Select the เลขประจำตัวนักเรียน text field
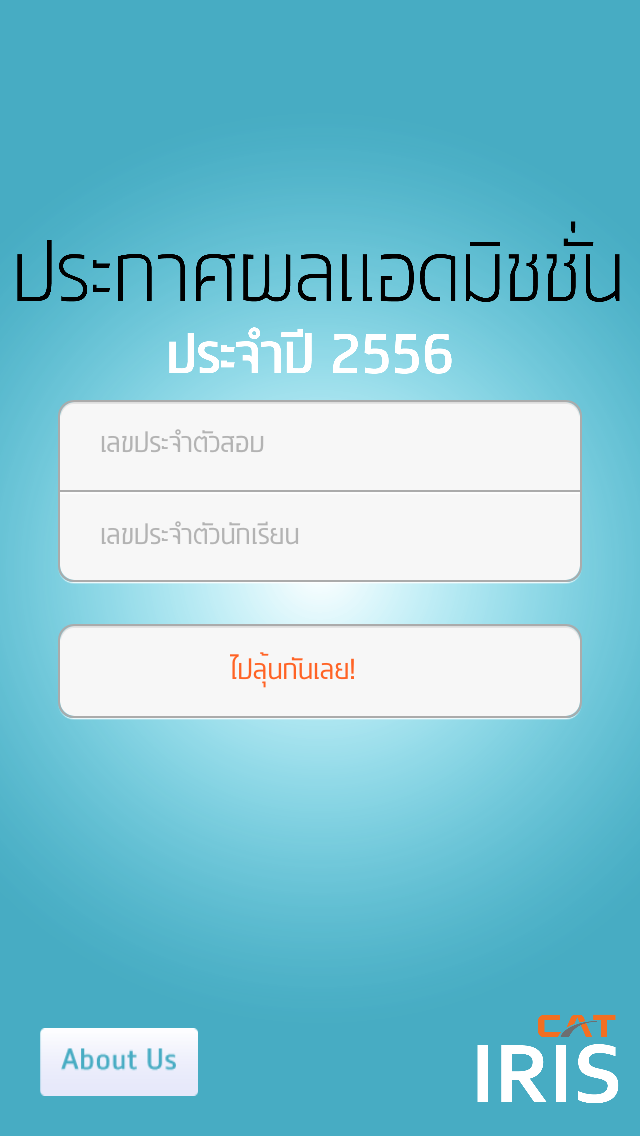The height and width of the screenshot is (1136, 640). (x=320, y=536)
